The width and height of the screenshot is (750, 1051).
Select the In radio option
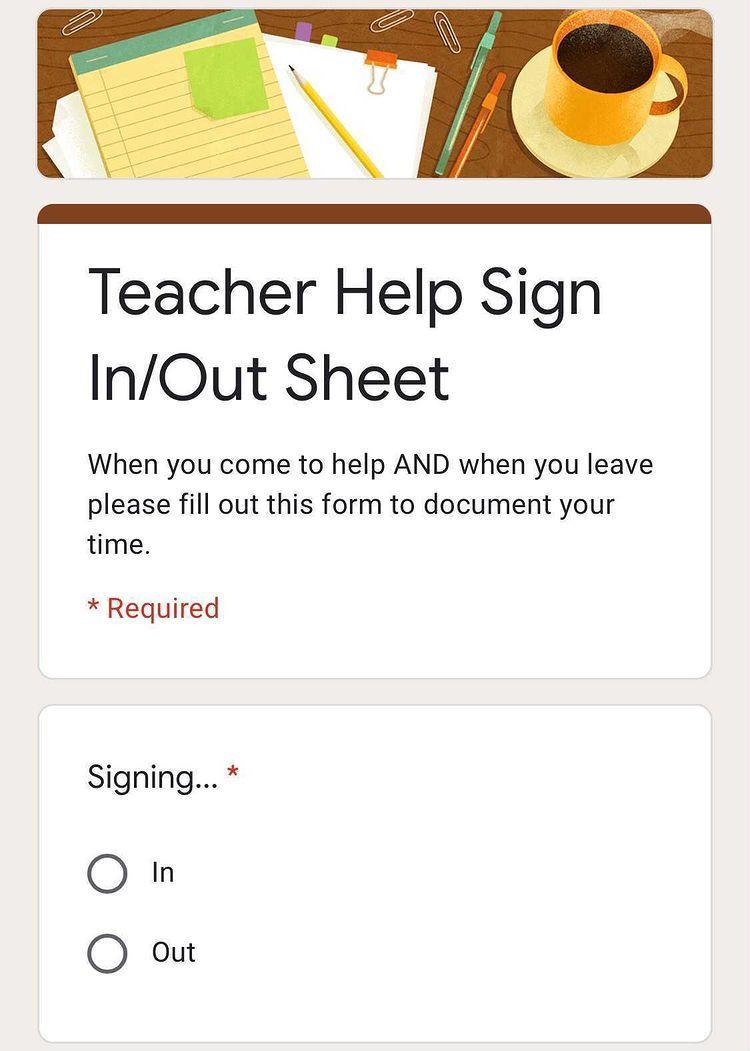[107, 873]
